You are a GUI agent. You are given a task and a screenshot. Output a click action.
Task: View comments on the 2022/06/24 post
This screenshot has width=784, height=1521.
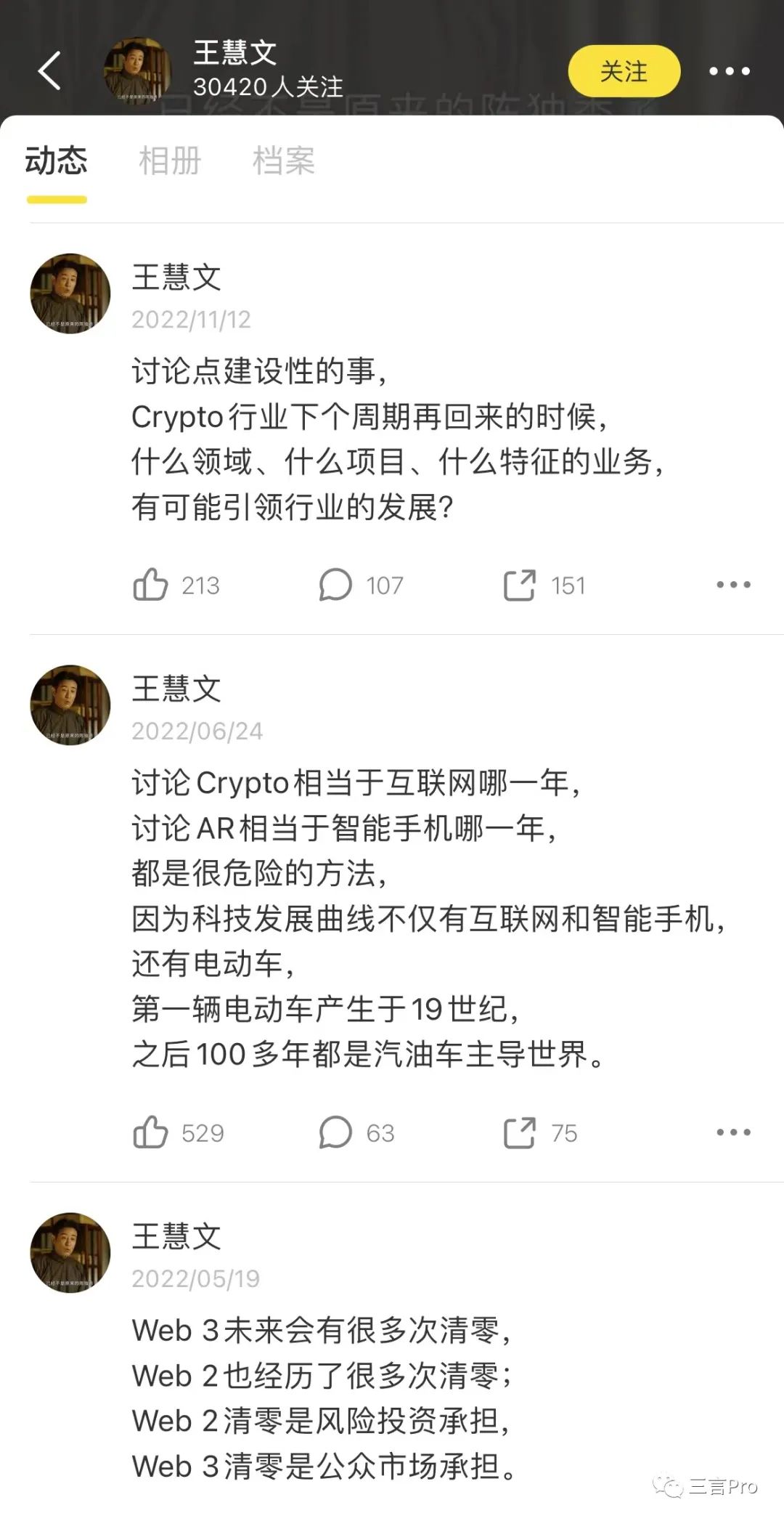tap(335, 1132)
